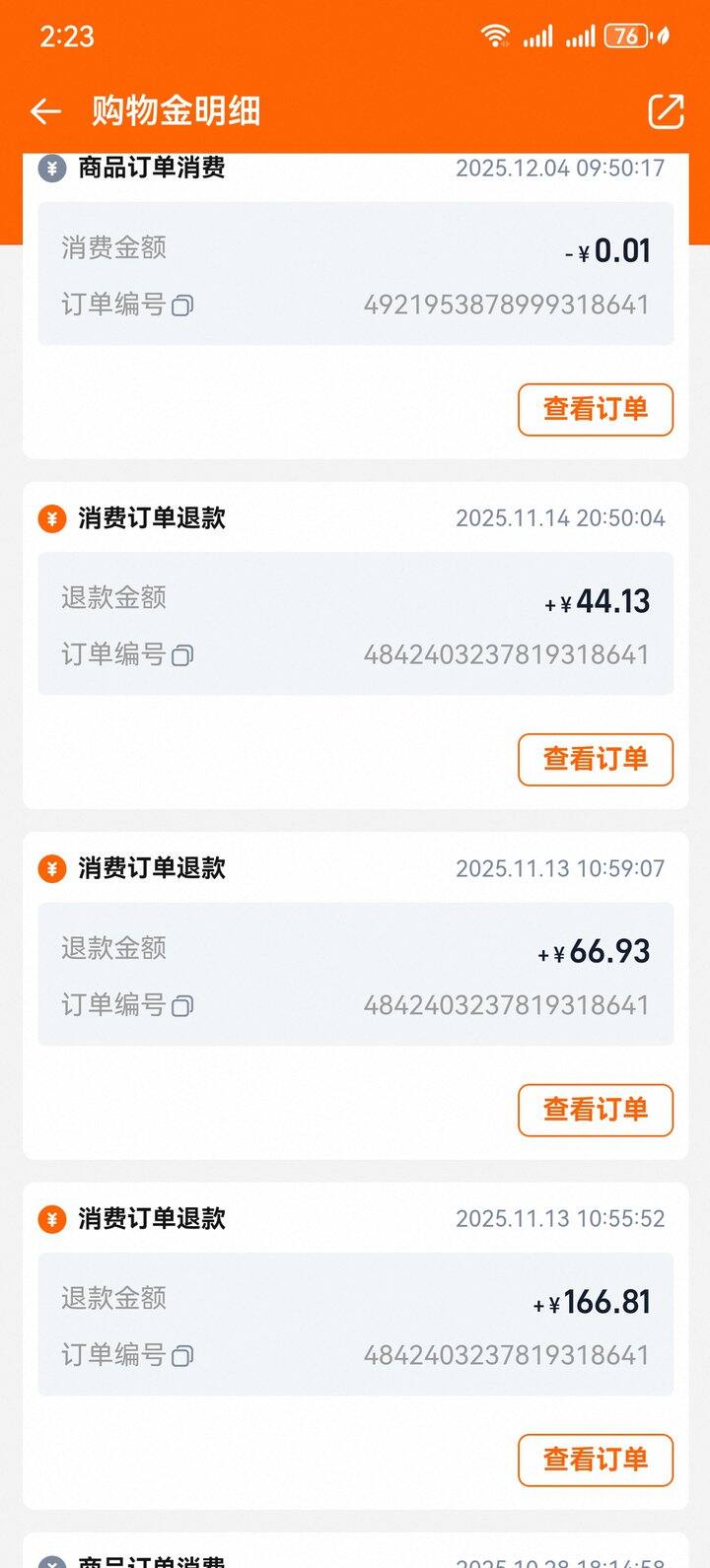This screenshot has height=1568, width=710.
Task: Open the share icon in the header
Action: [x=666, y=111]
